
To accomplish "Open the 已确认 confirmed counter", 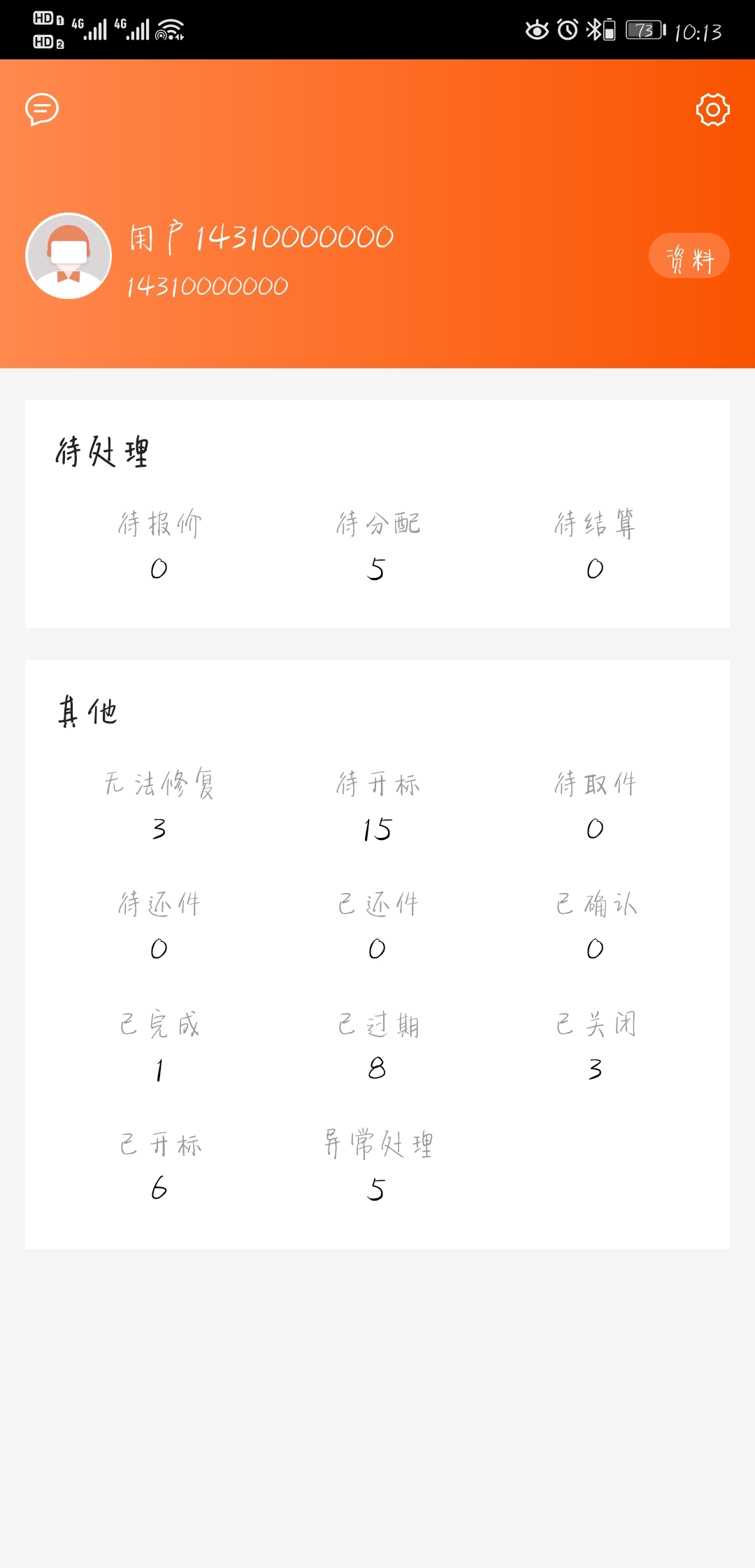I will pos(595,926).
